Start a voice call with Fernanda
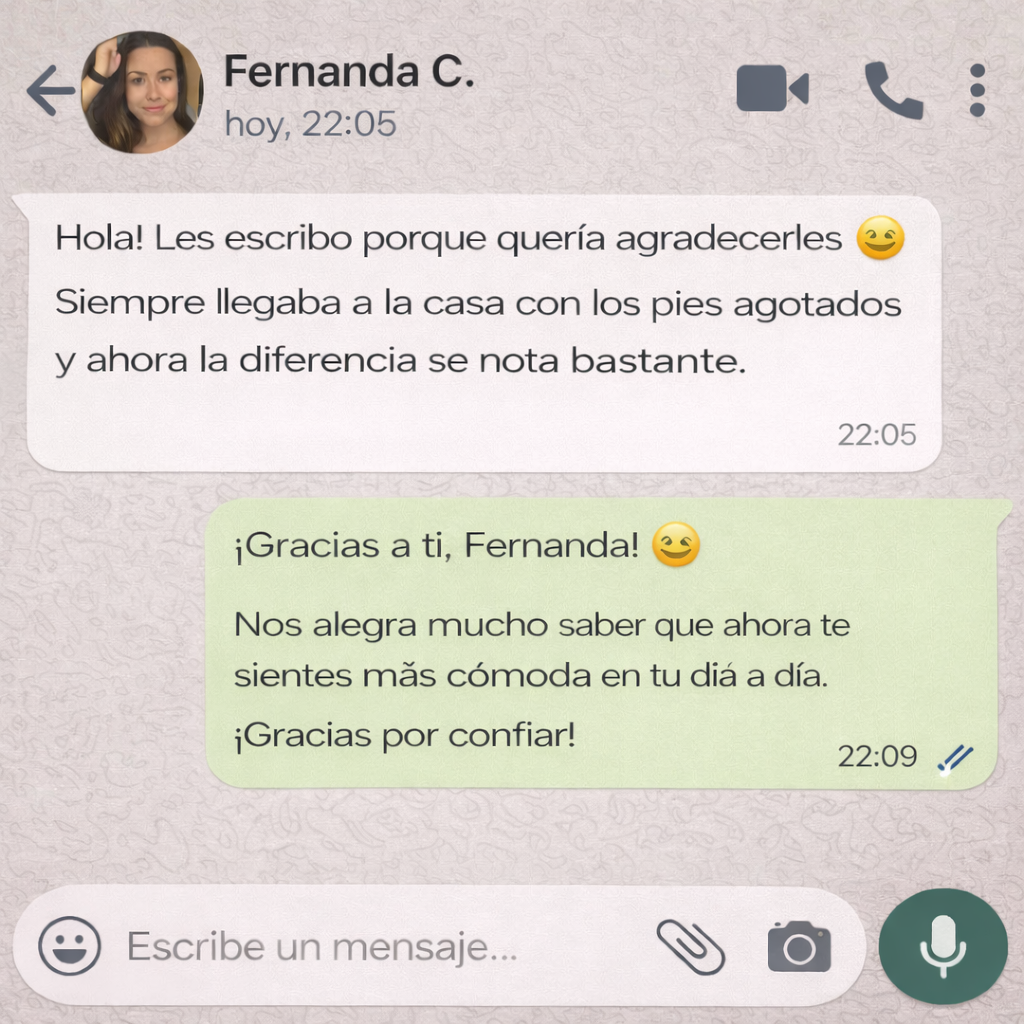 point(893,90)
